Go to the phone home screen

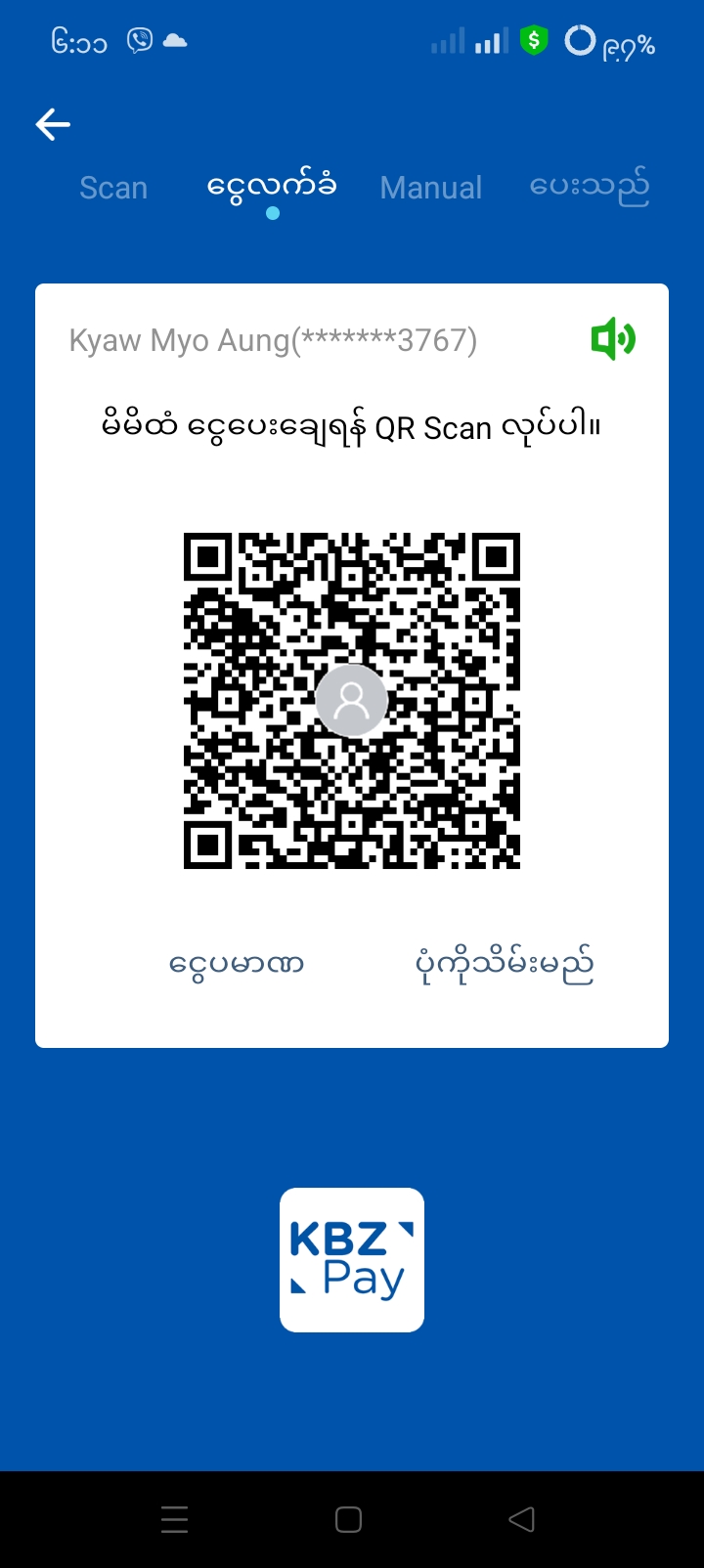(349, 1519)
